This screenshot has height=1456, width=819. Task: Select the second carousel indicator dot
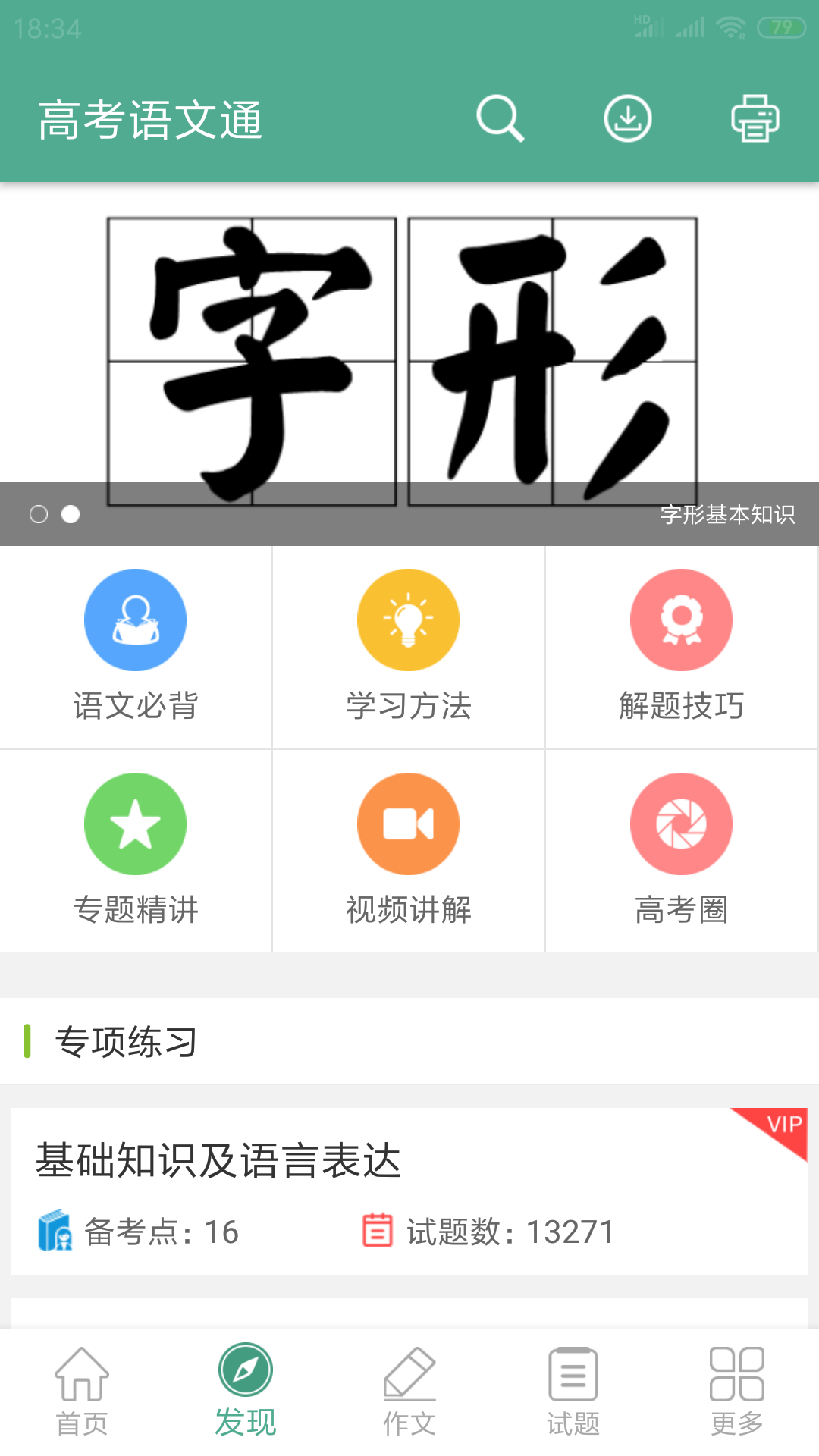tap(71, 513)
